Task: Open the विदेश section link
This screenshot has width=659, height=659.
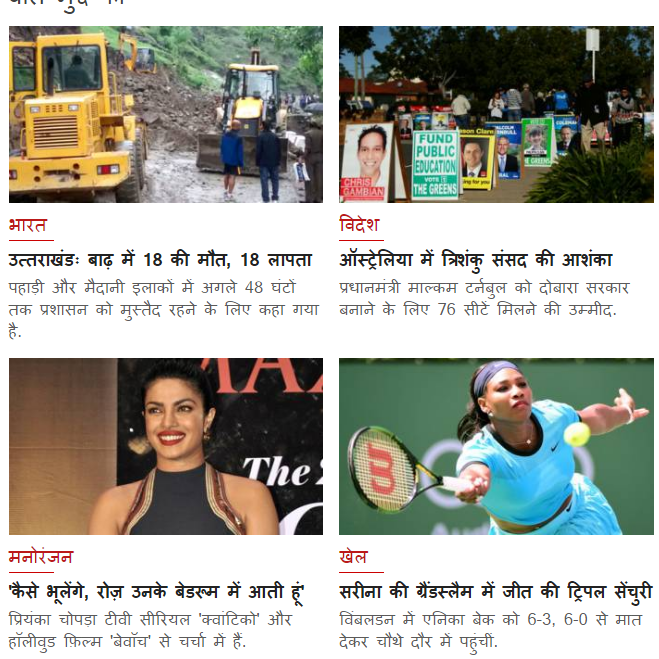Action: coord(359,225)
